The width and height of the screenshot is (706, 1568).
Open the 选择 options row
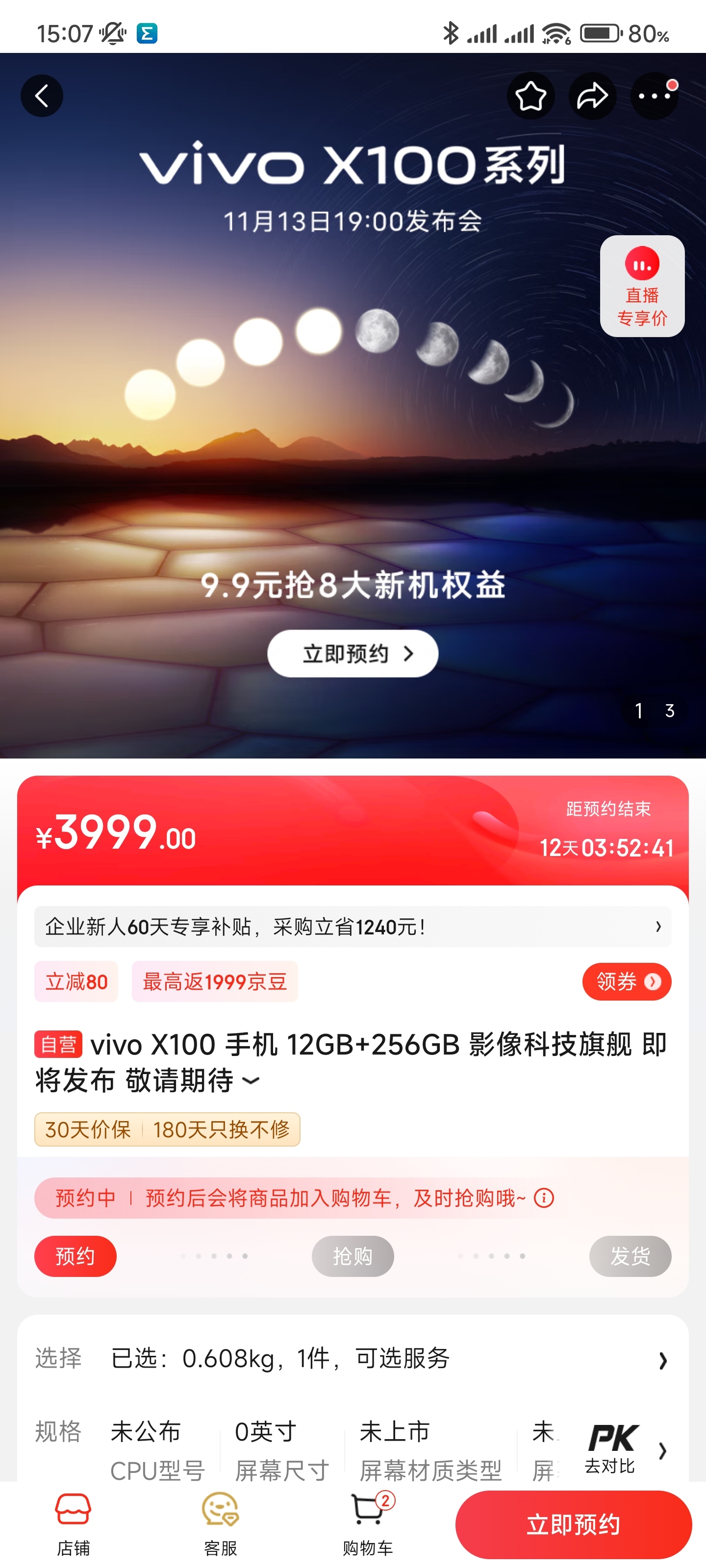point(353,1359)
